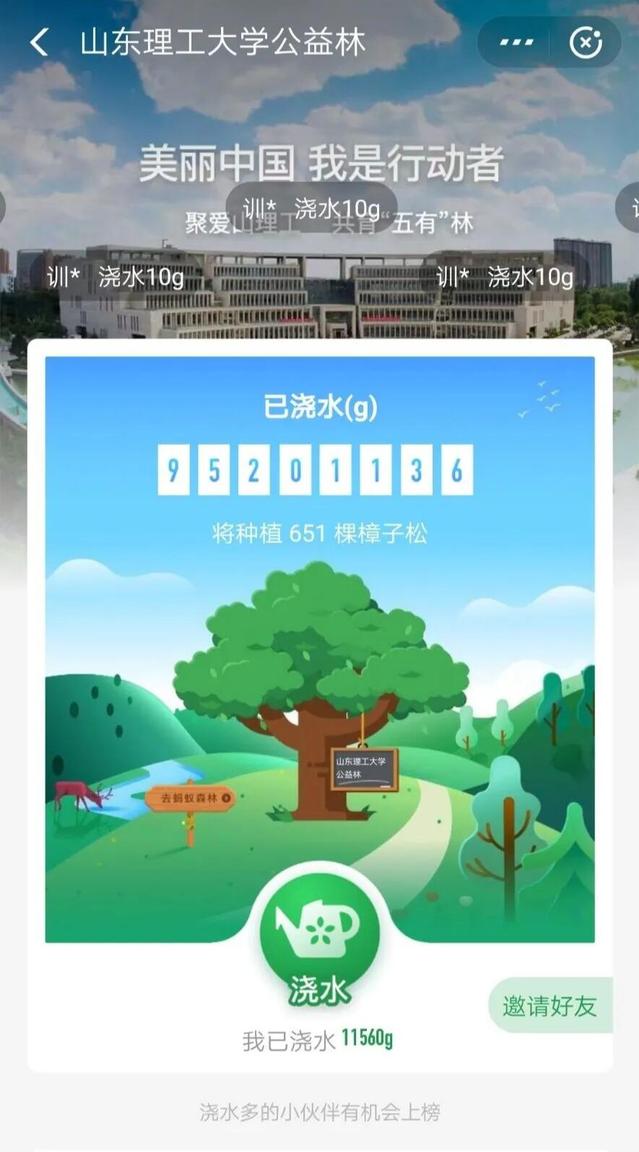Viewport: 639px width, 1152px height.
Task: Close the mini program
Action: point(586,42)
